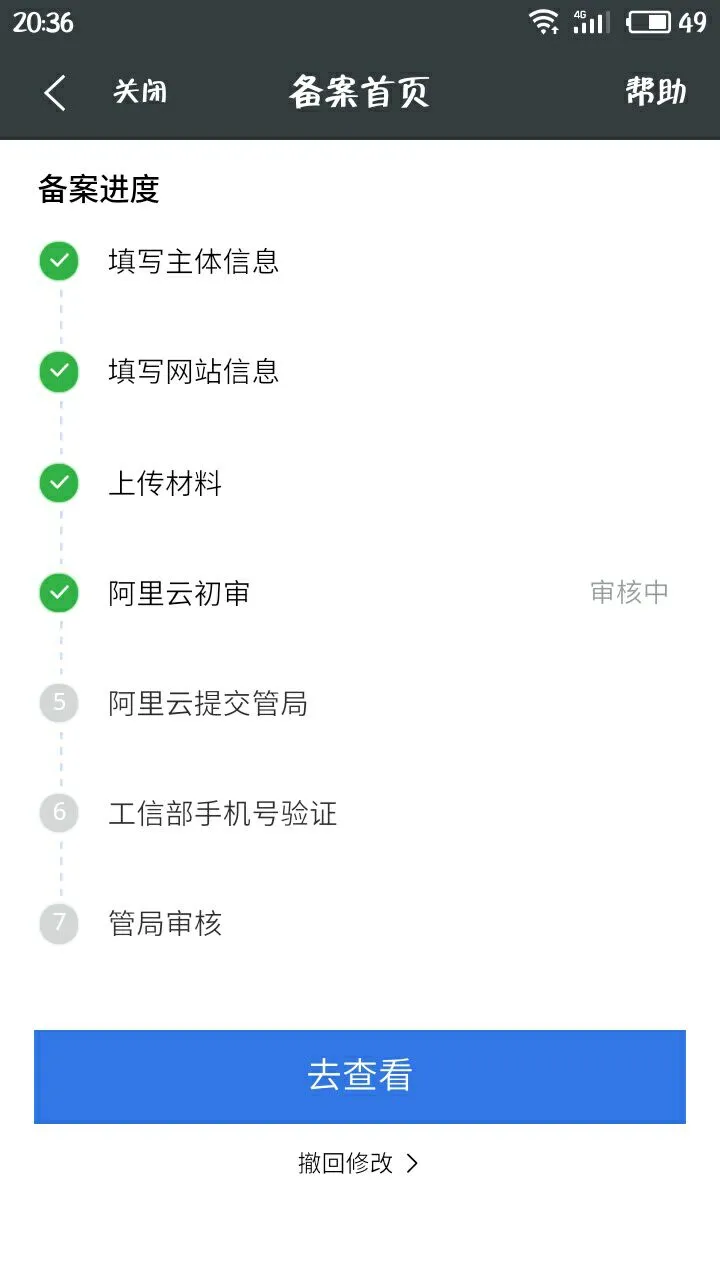Tap the numbered circle 5 for 阿里云提交管局
720x1280 pixels.
(x=57, y=702)
